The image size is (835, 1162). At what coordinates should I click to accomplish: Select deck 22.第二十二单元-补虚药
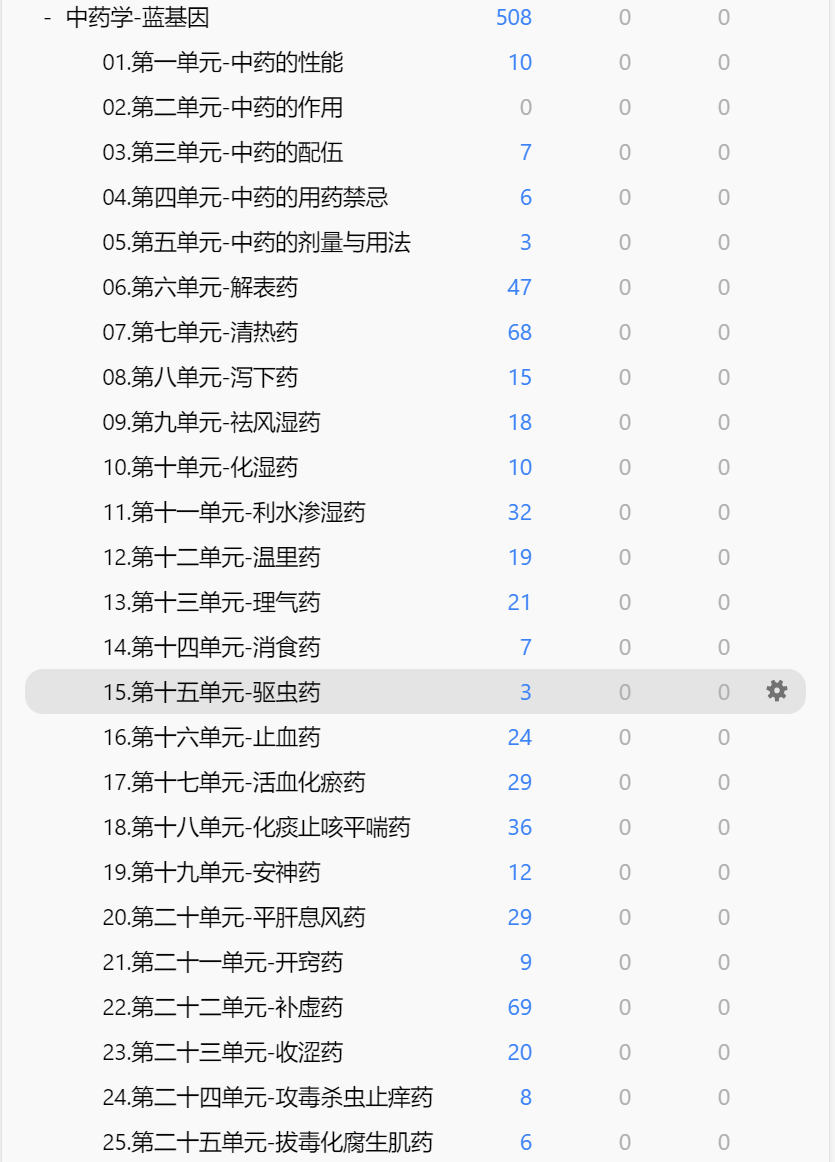tap(222, 1008)
